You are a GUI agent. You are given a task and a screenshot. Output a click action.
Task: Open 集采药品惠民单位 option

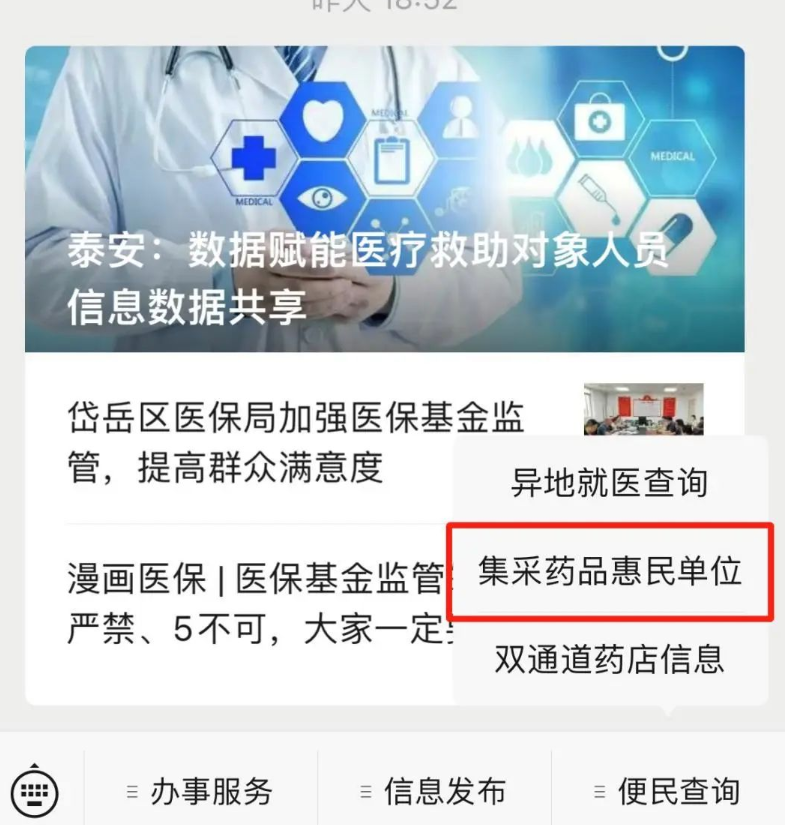tap(609, 572)
